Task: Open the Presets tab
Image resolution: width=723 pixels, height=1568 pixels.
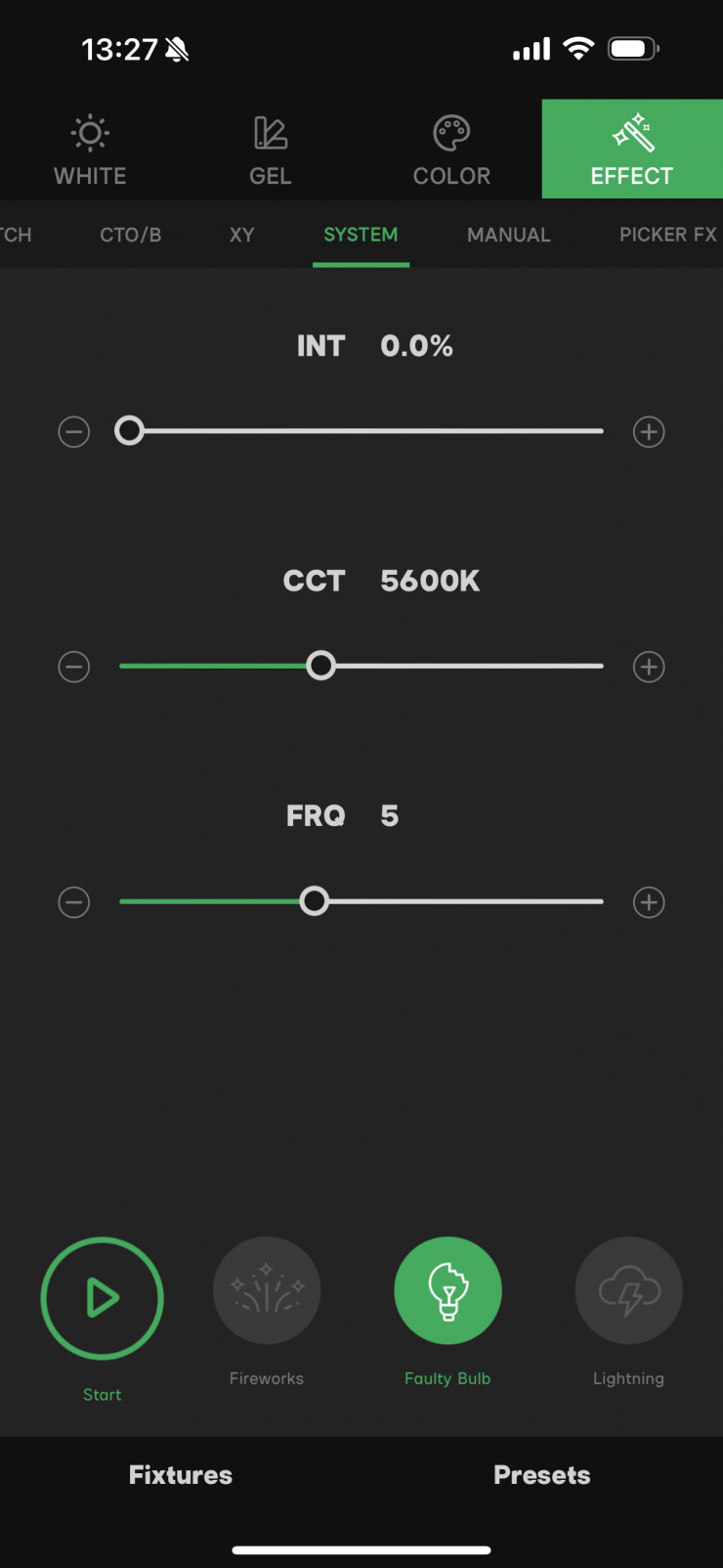Action: (x=542, y=1474)
